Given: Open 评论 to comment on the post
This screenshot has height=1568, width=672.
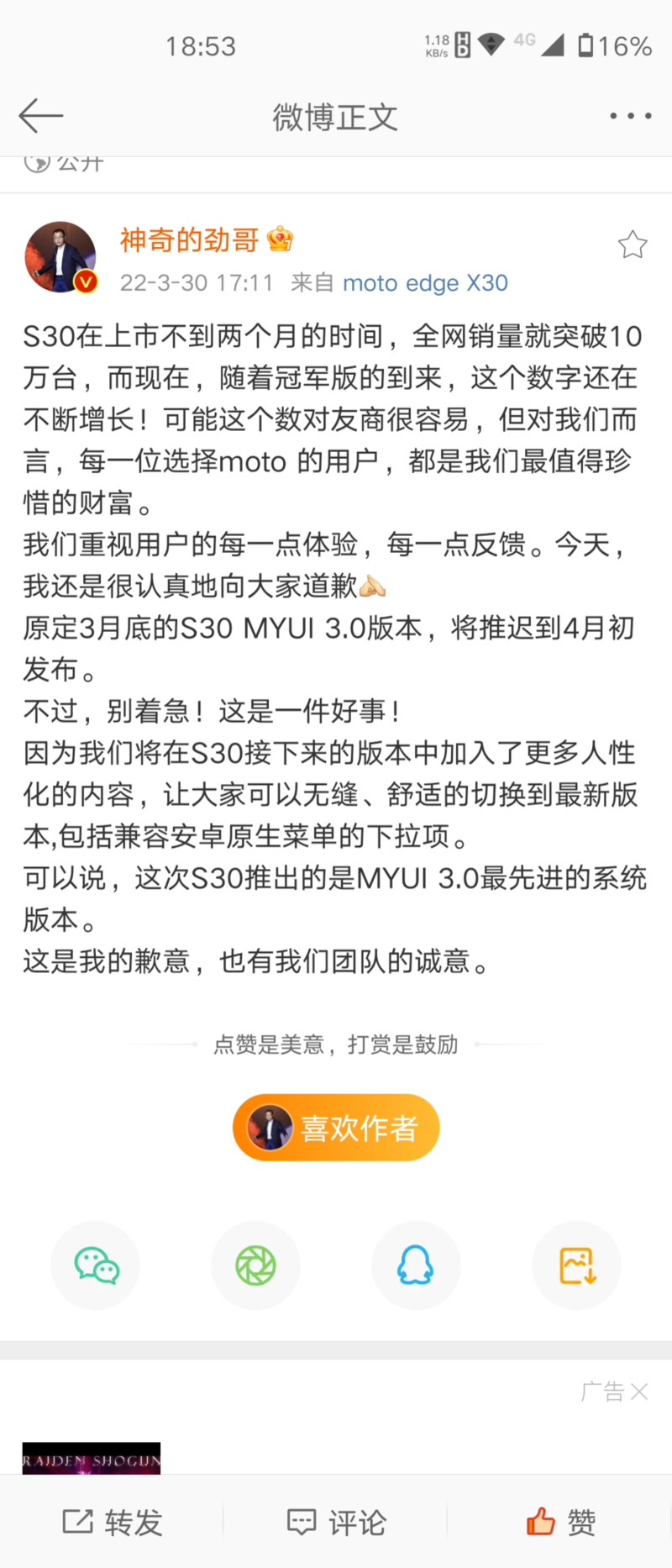Looking at the screenshot, I should pos(336,1522).
